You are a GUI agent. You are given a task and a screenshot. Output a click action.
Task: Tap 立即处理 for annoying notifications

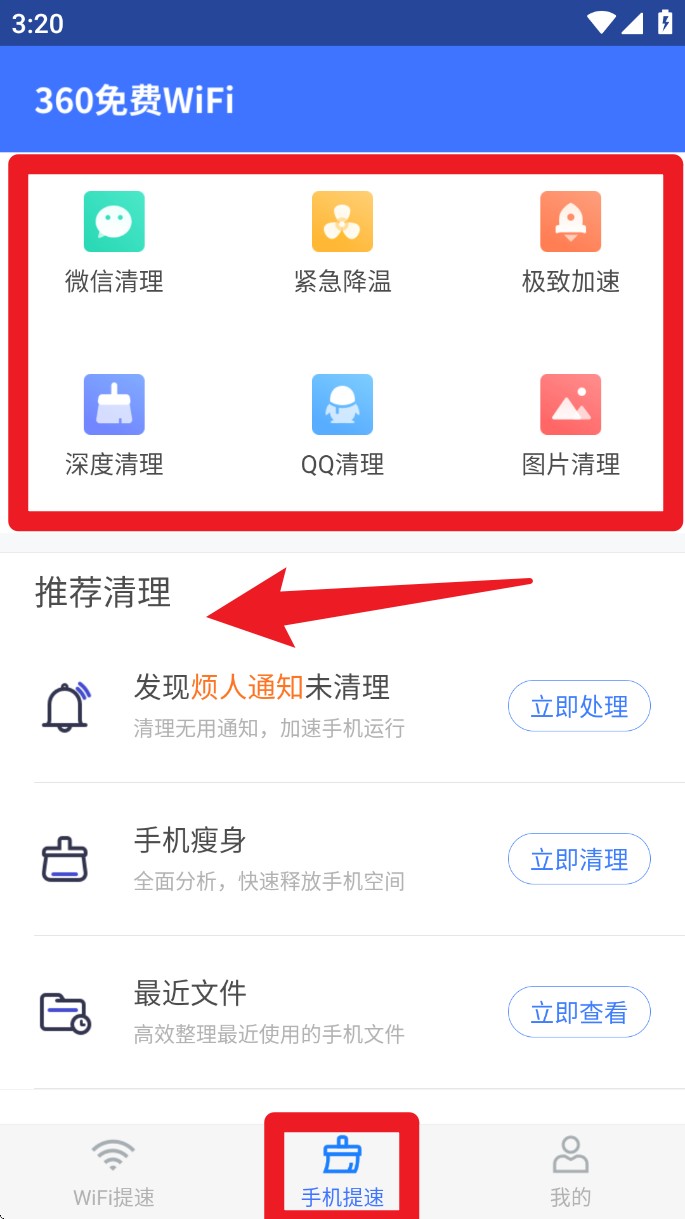(x=579, y=707)
